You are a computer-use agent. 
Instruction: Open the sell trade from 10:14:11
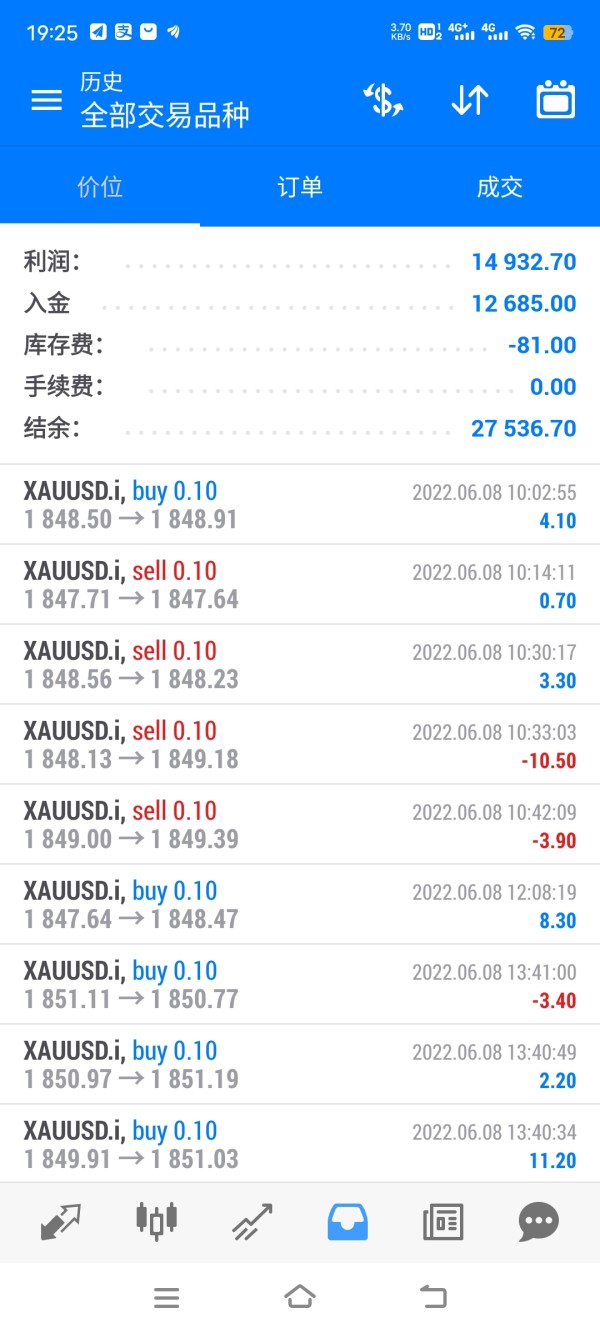(x=300, y=585)
